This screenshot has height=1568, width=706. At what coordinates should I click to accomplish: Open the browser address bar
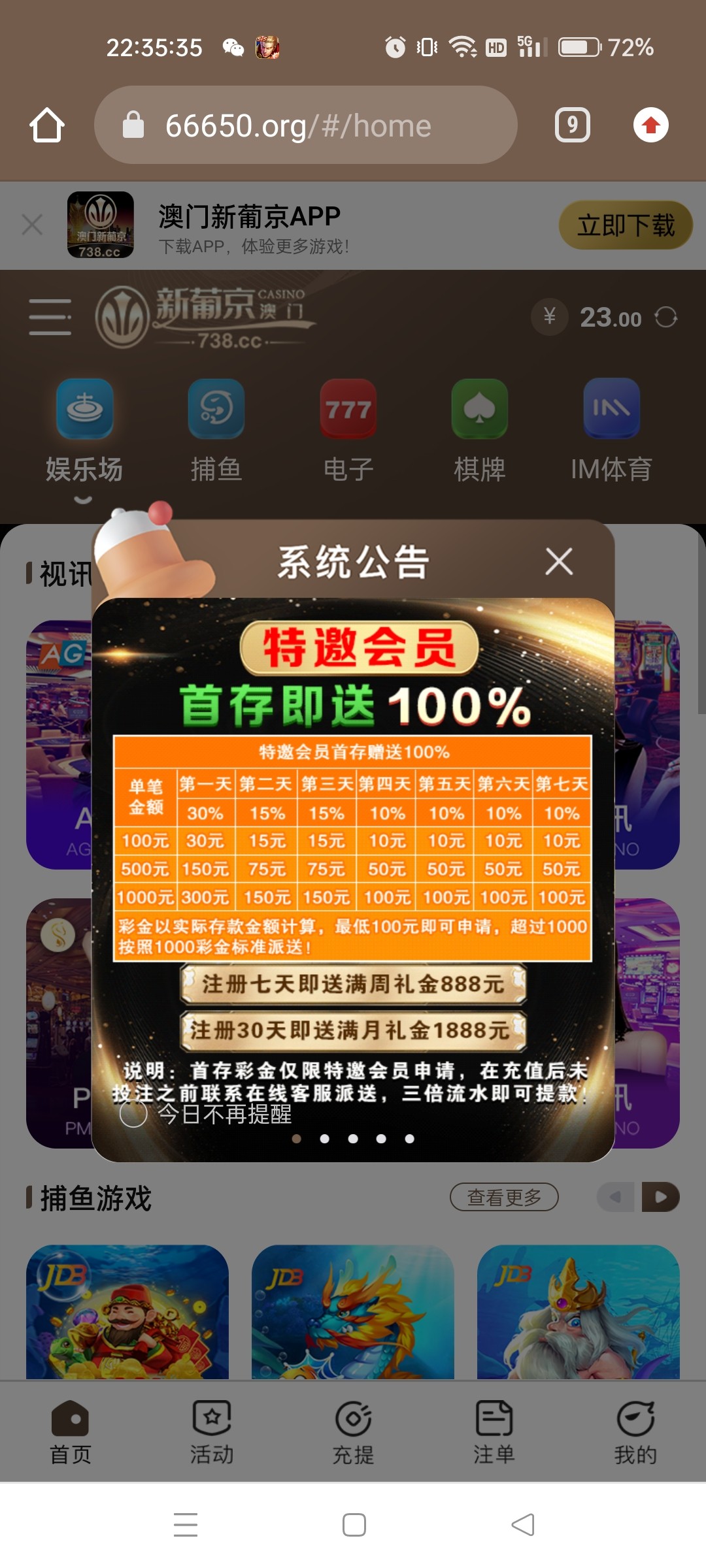coord(306,125)
